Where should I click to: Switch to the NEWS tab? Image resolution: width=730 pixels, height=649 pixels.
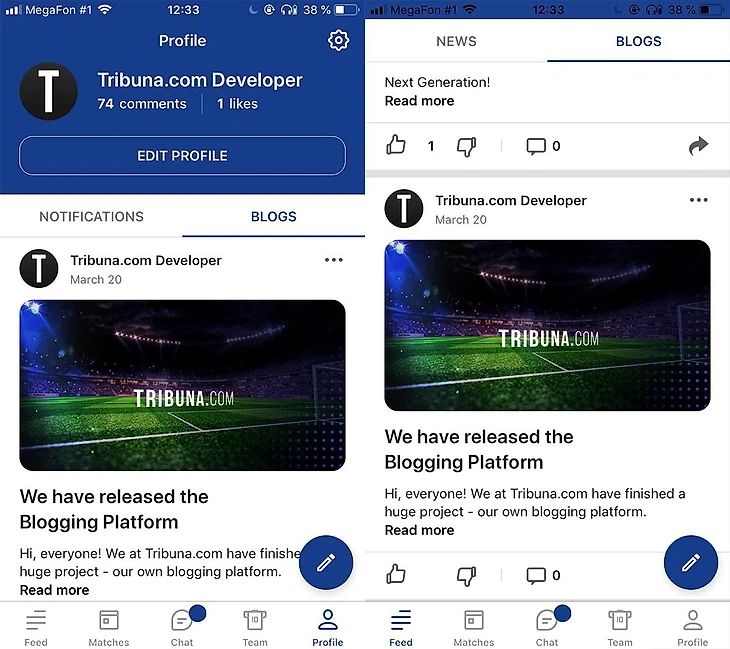pos(456,41)
